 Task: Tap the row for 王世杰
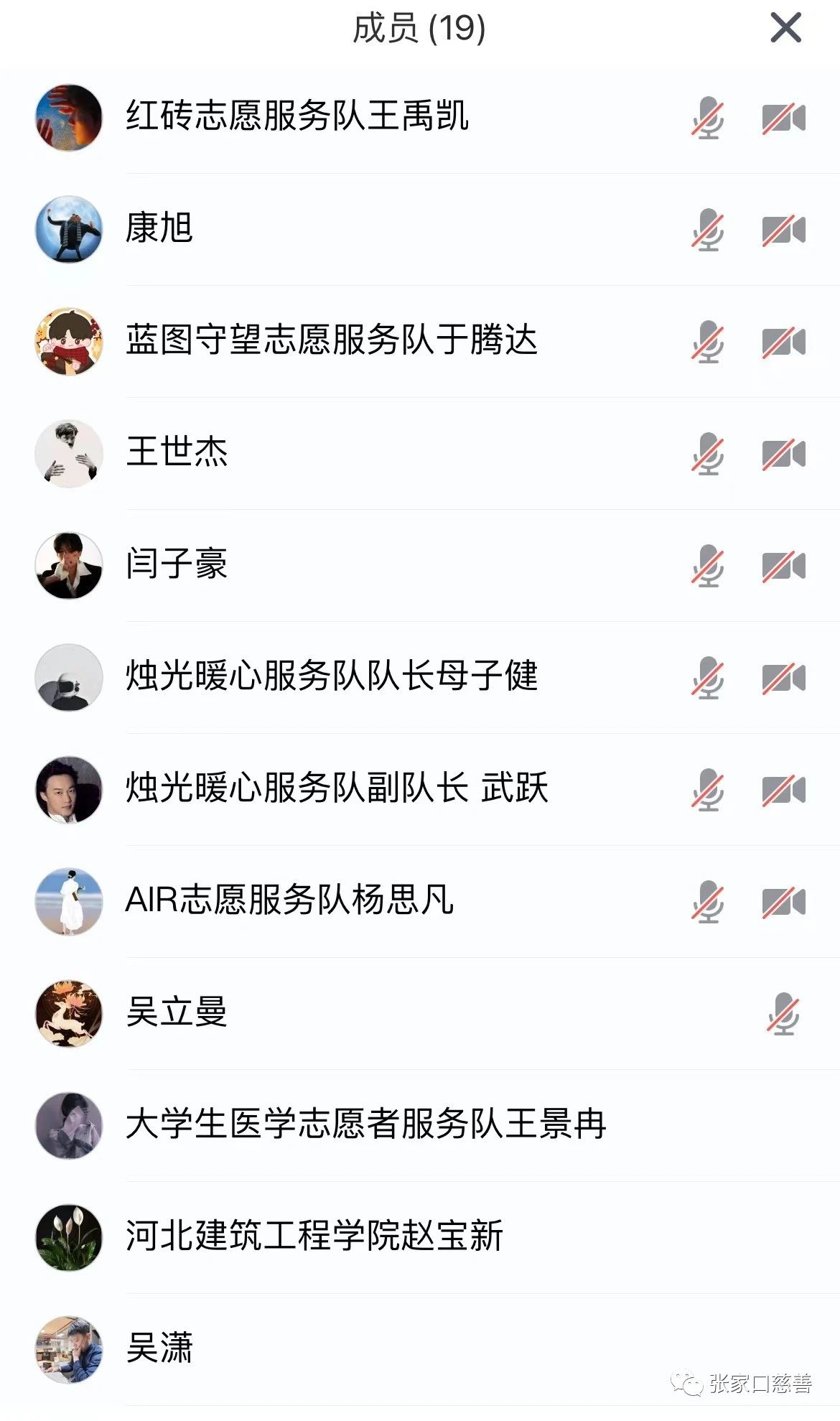[x=177, y=452]
